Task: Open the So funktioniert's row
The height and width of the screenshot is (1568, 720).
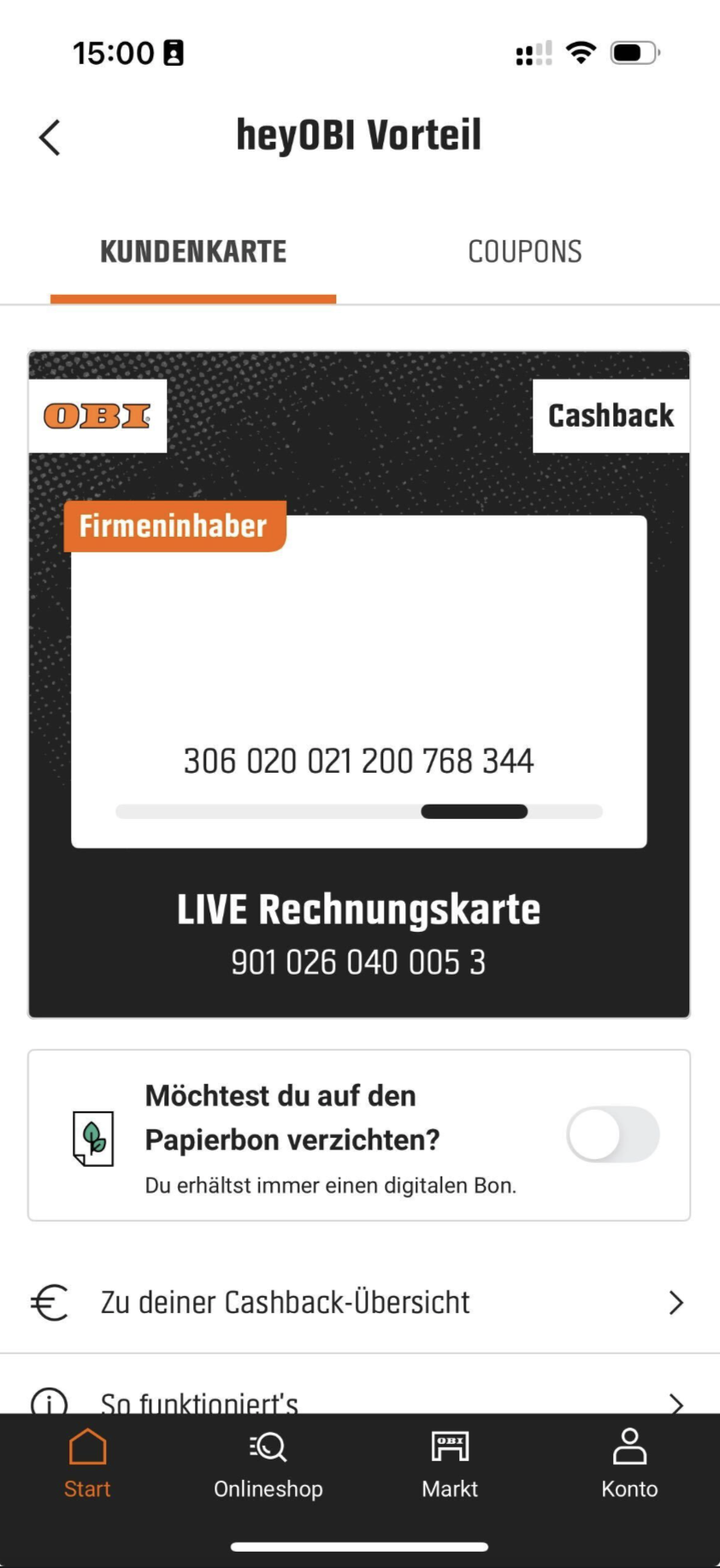Action: [359, 1399]
